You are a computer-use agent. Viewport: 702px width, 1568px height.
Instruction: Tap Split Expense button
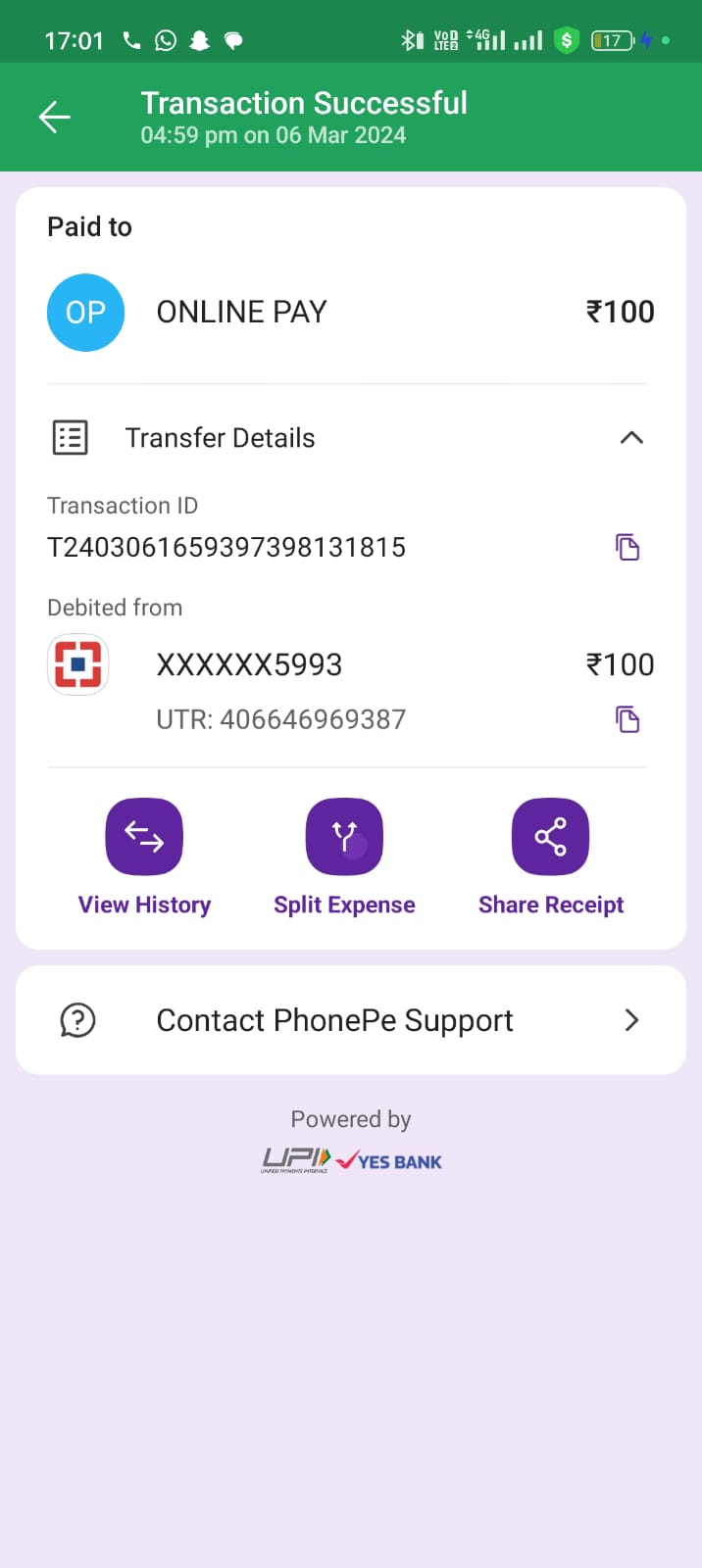coord(344,838)
